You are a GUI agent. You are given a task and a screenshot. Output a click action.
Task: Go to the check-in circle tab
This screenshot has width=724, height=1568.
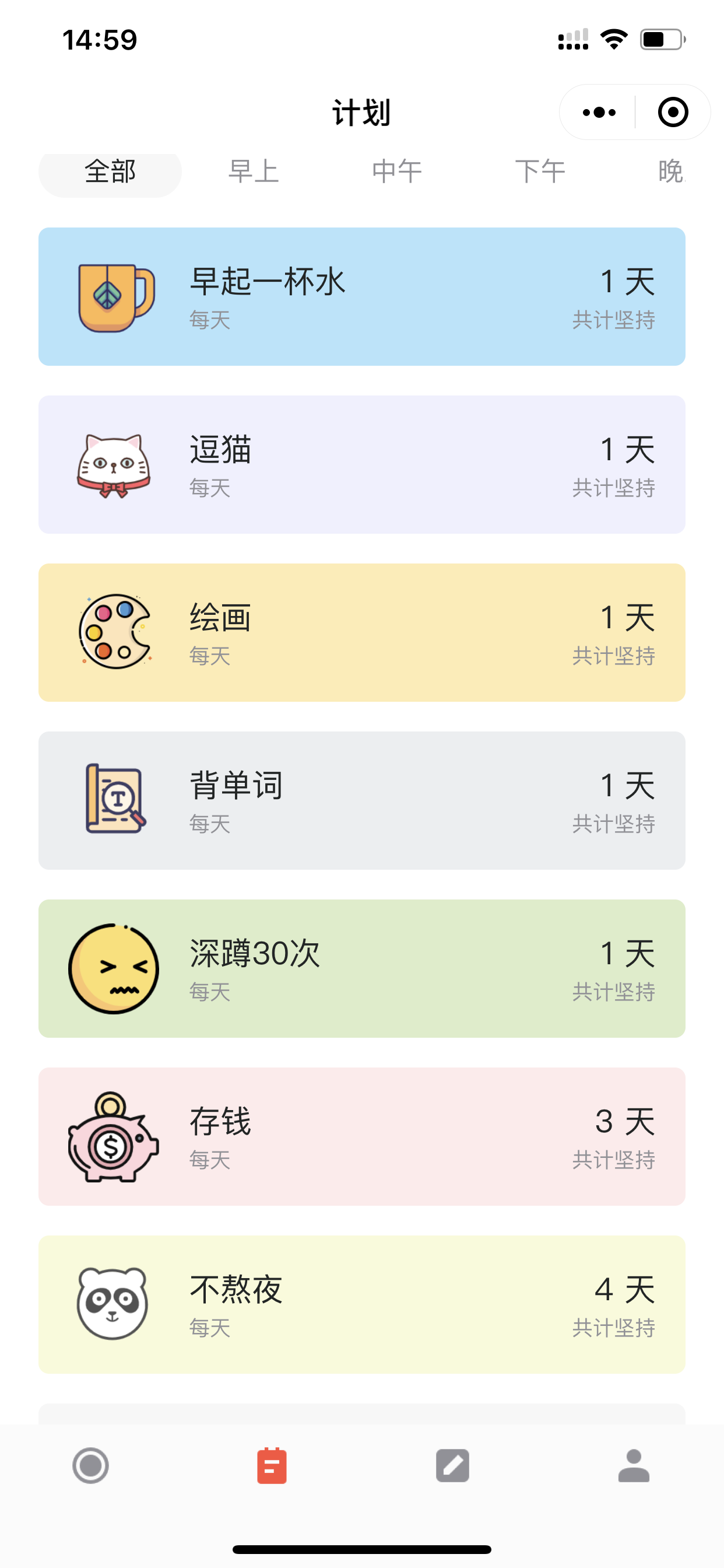(x=91, y=1466)
